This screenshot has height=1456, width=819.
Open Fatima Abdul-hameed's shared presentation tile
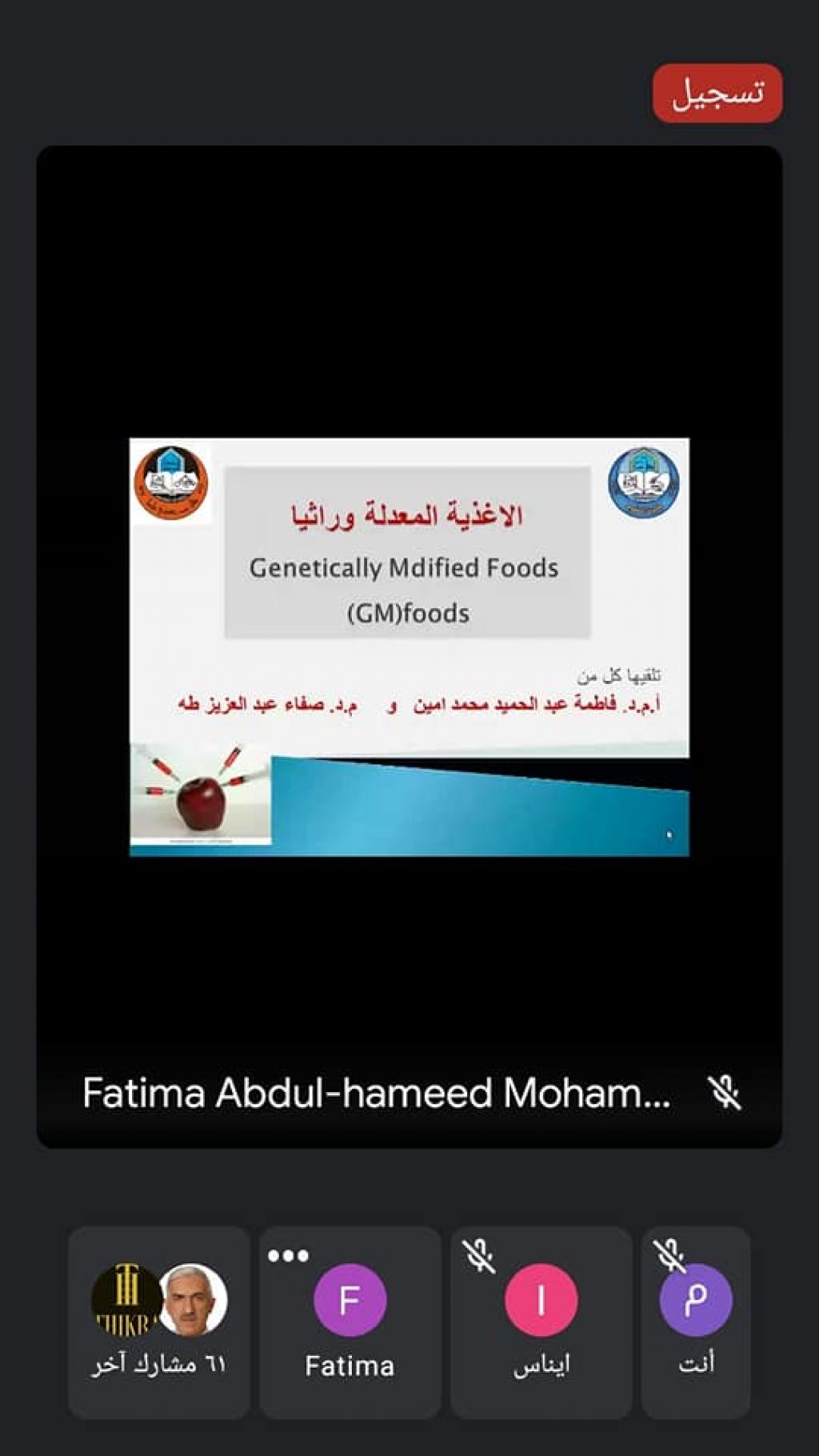409,646
